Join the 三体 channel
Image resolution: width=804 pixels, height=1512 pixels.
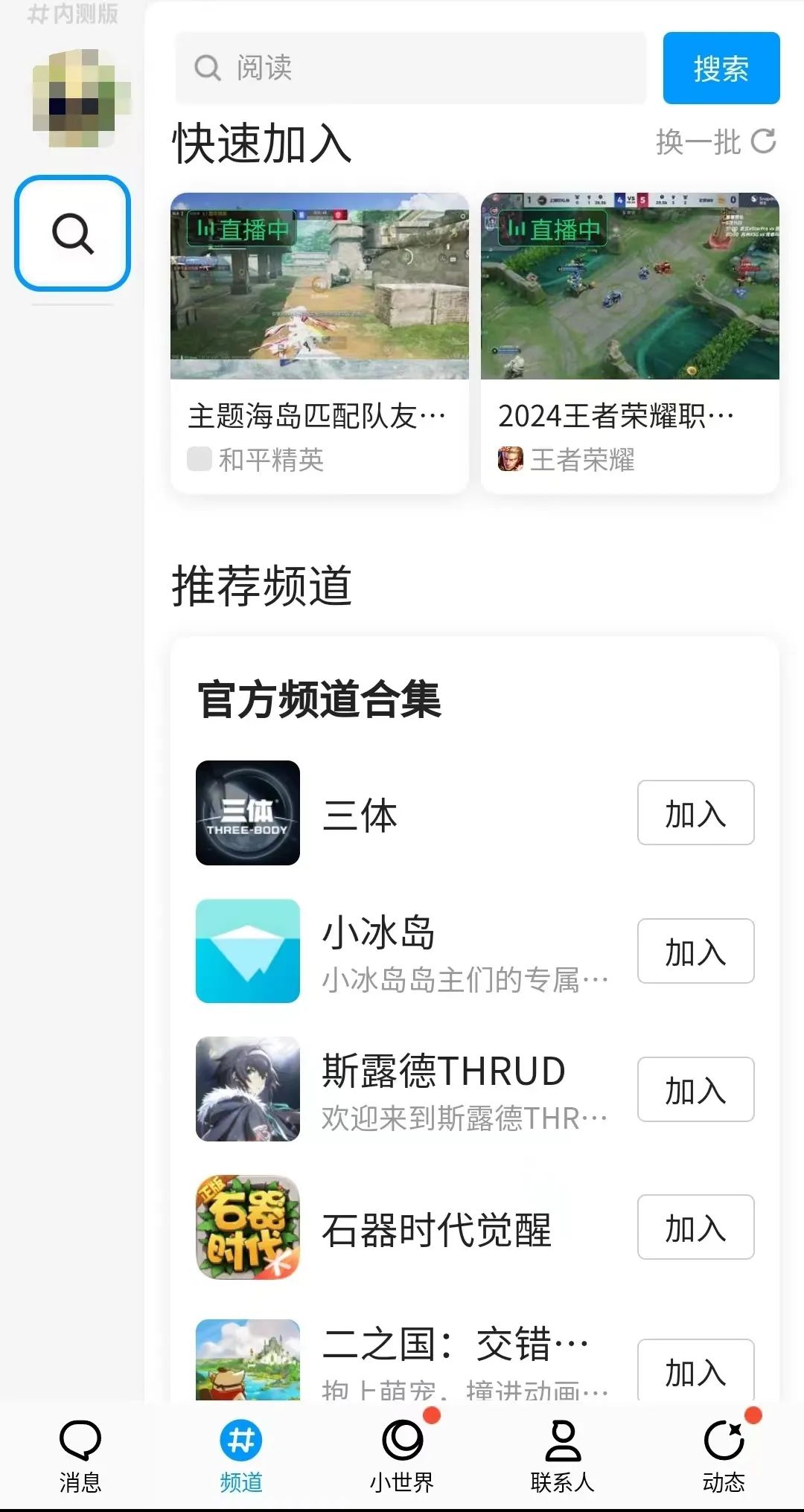[695, 813]
